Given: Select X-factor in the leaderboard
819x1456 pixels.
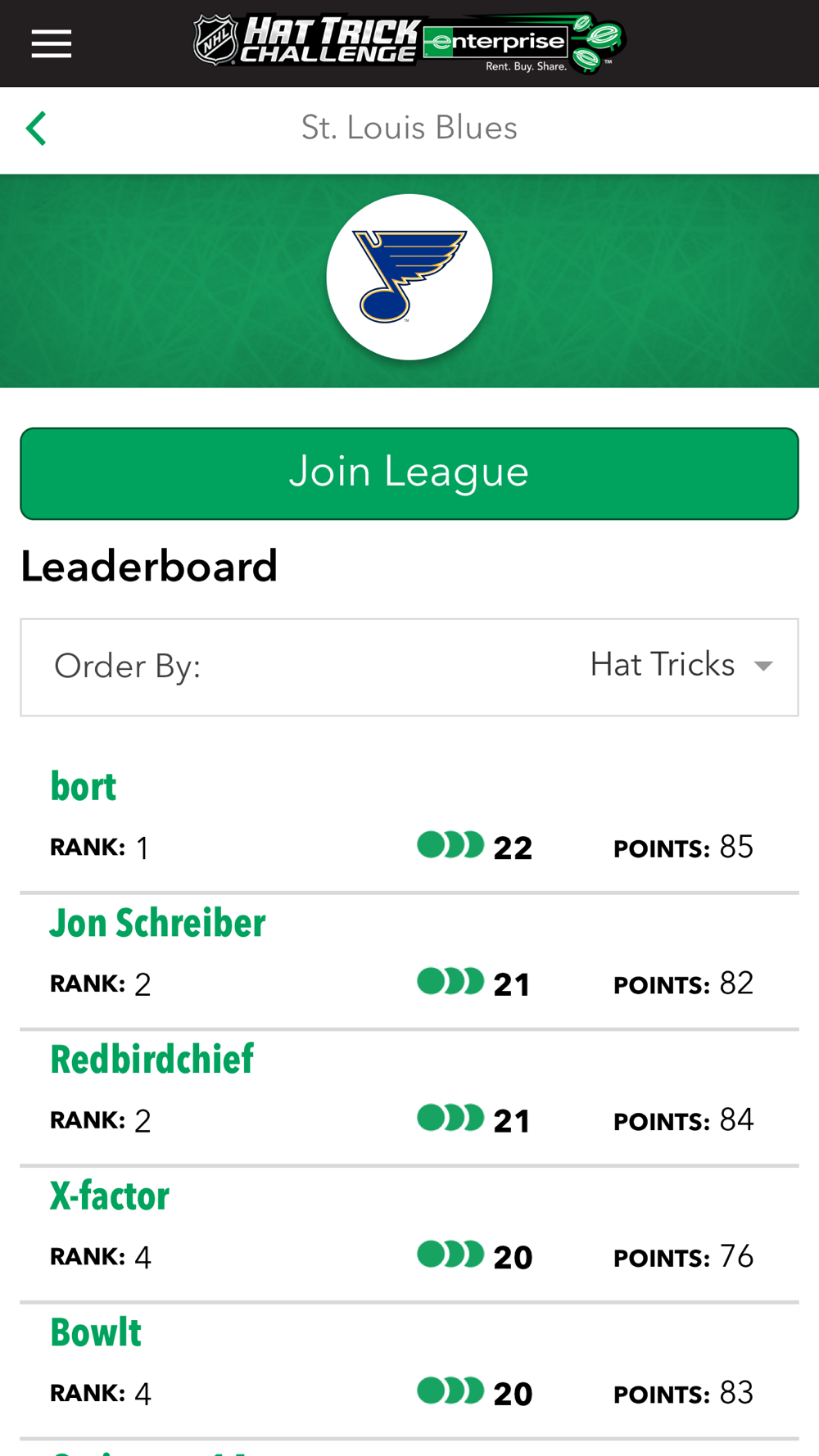Looking at the screenshot, I should click(x=409, y=1234).
